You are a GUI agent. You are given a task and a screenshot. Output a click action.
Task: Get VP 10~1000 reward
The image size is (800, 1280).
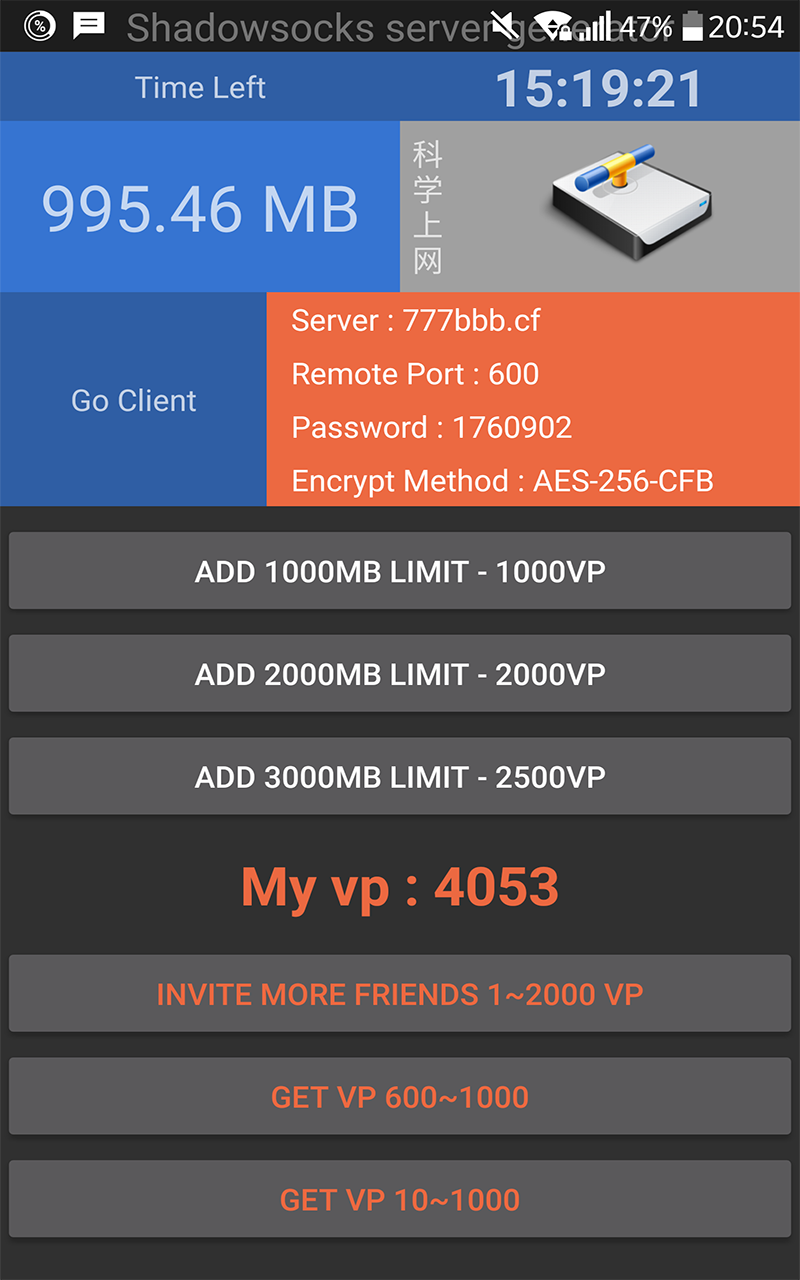pyautogui.click(x=400, y=1198)
